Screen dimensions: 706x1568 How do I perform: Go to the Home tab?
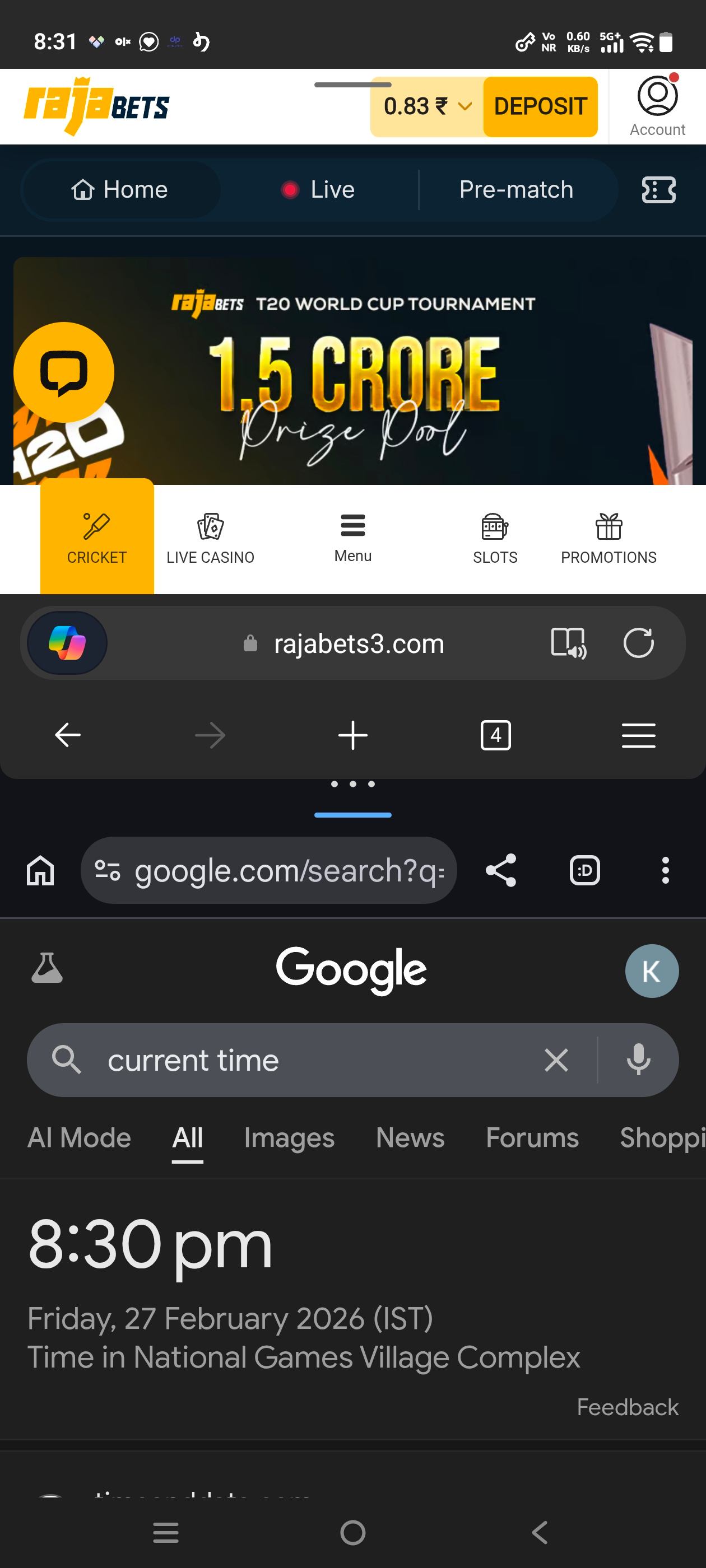pos(120,190)
